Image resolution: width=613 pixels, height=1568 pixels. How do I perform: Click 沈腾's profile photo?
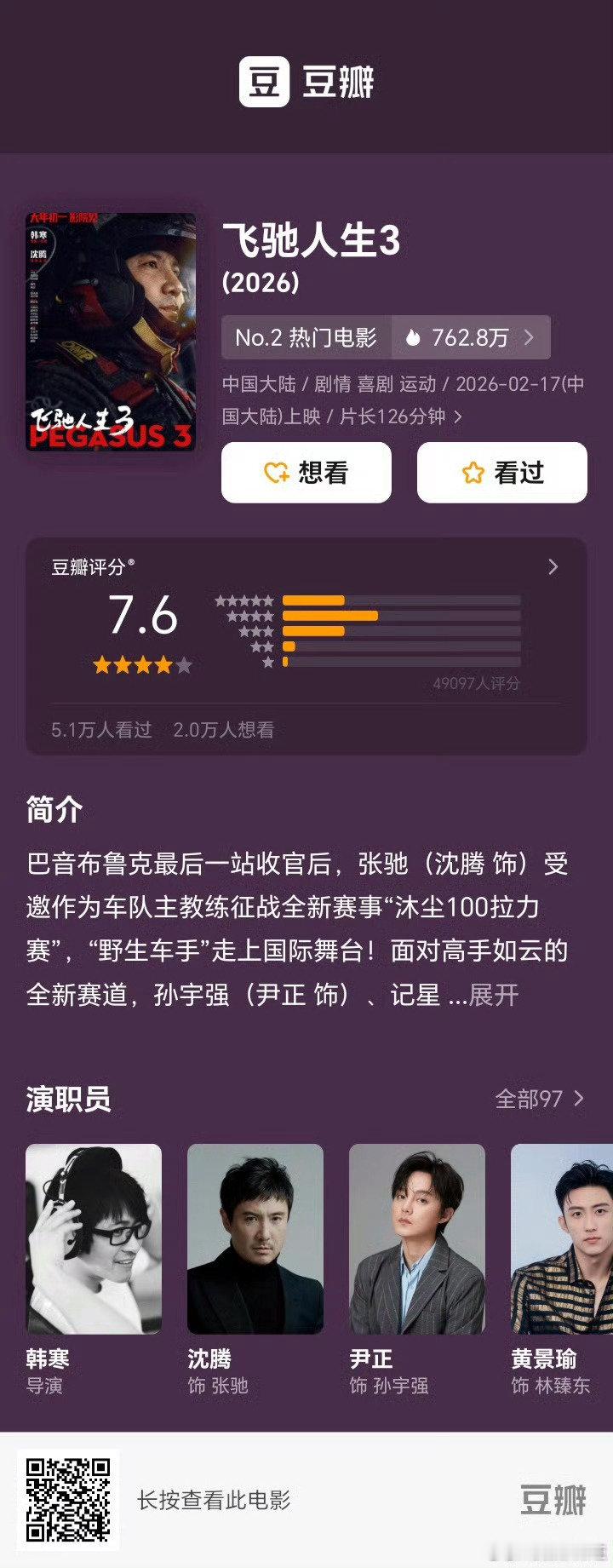[x=257, y=1239]
